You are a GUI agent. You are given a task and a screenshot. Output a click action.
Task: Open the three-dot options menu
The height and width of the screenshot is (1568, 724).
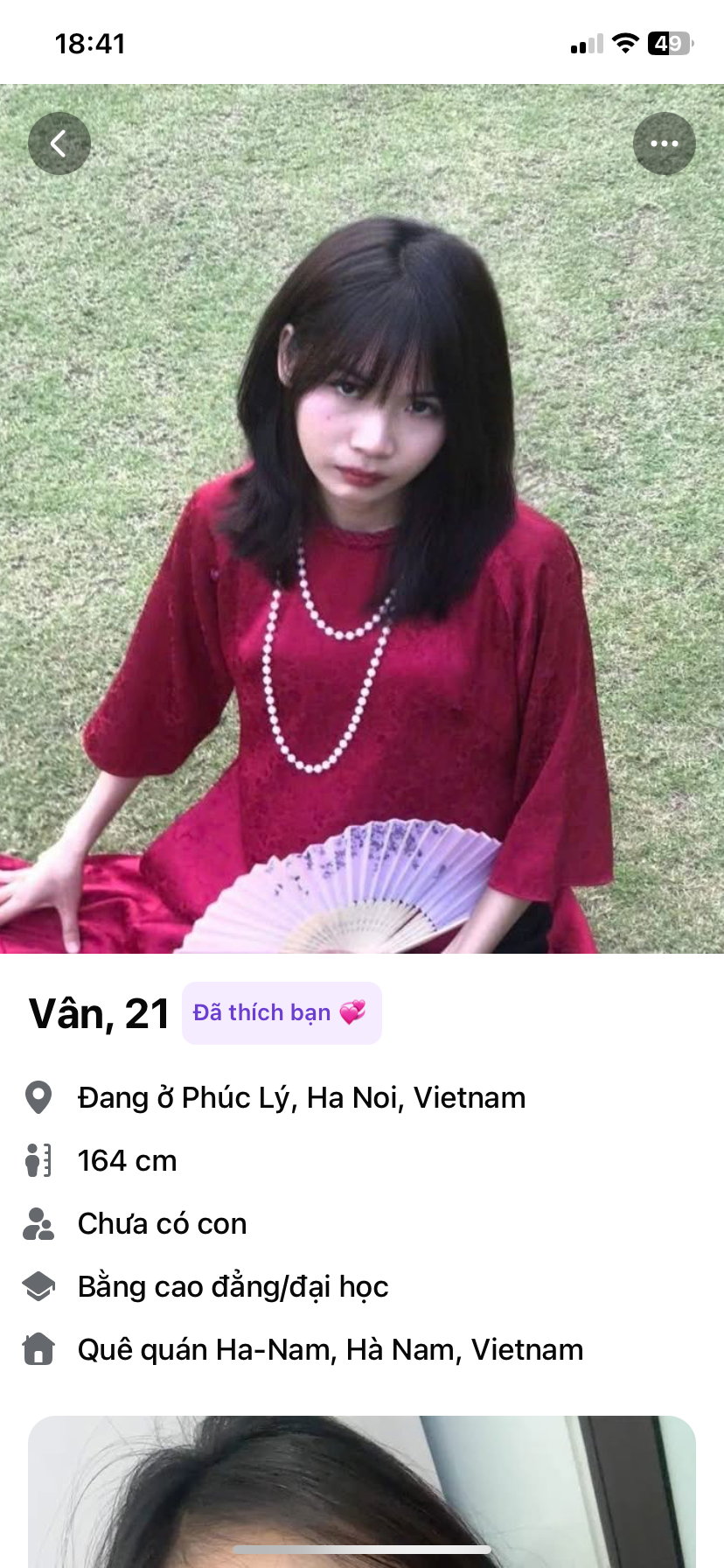[x=664, y=143]
